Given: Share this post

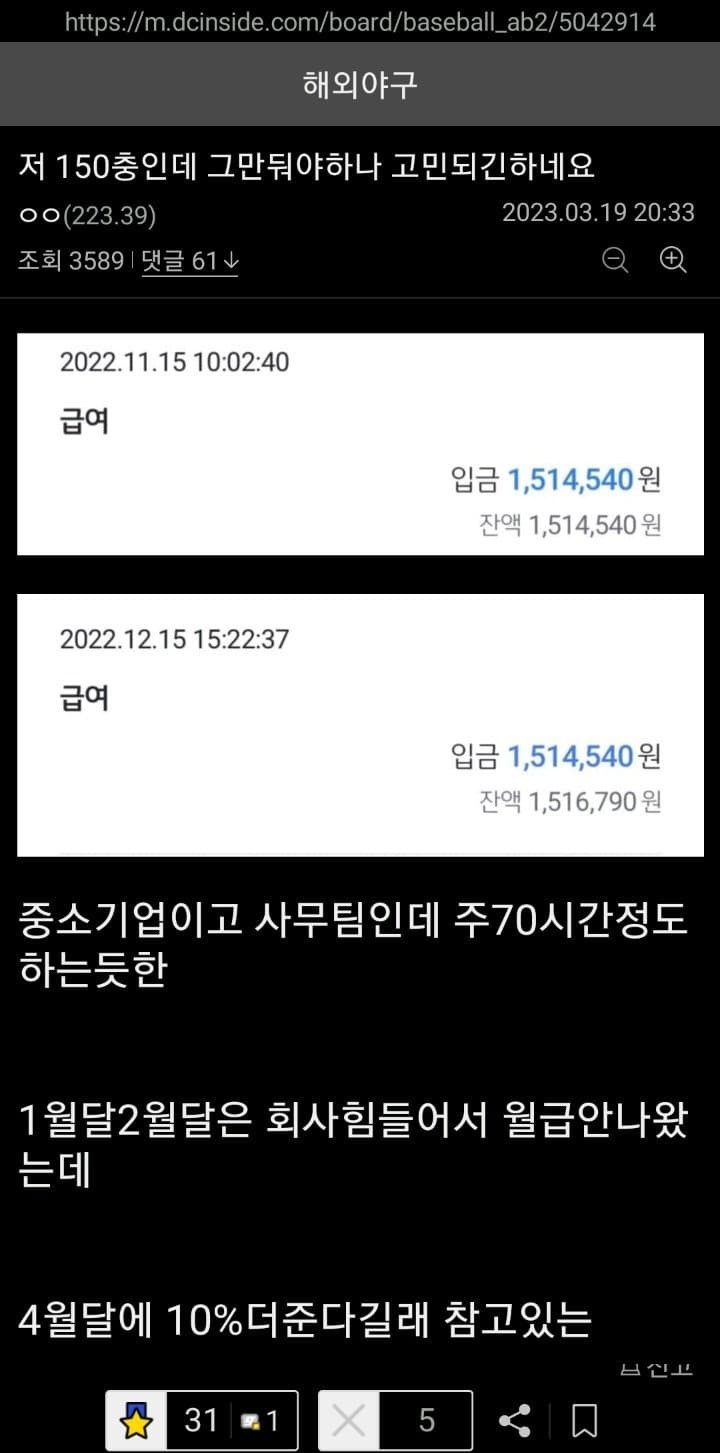Looking at the screenshot, I should pos(515,1420).
